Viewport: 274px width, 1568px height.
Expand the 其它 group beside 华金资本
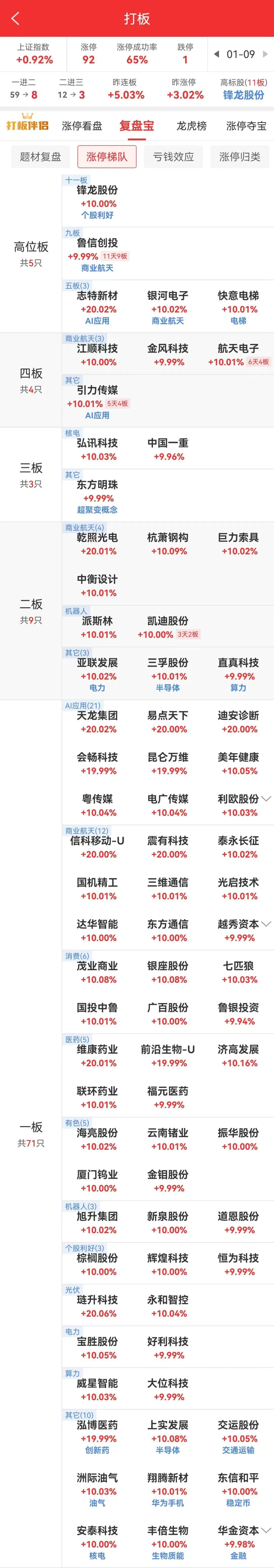coord(266,1530)
